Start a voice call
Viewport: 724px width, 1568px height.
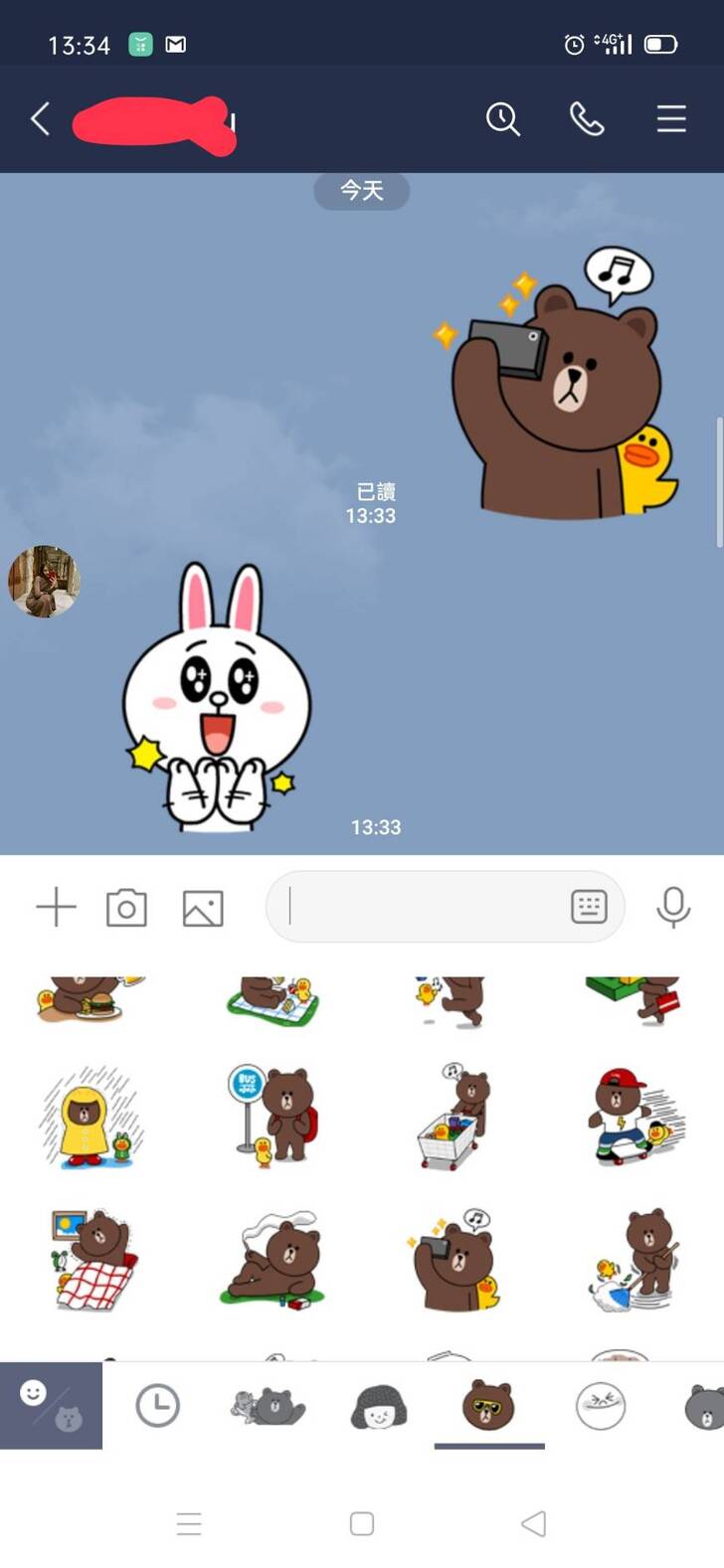pos(587,119)
